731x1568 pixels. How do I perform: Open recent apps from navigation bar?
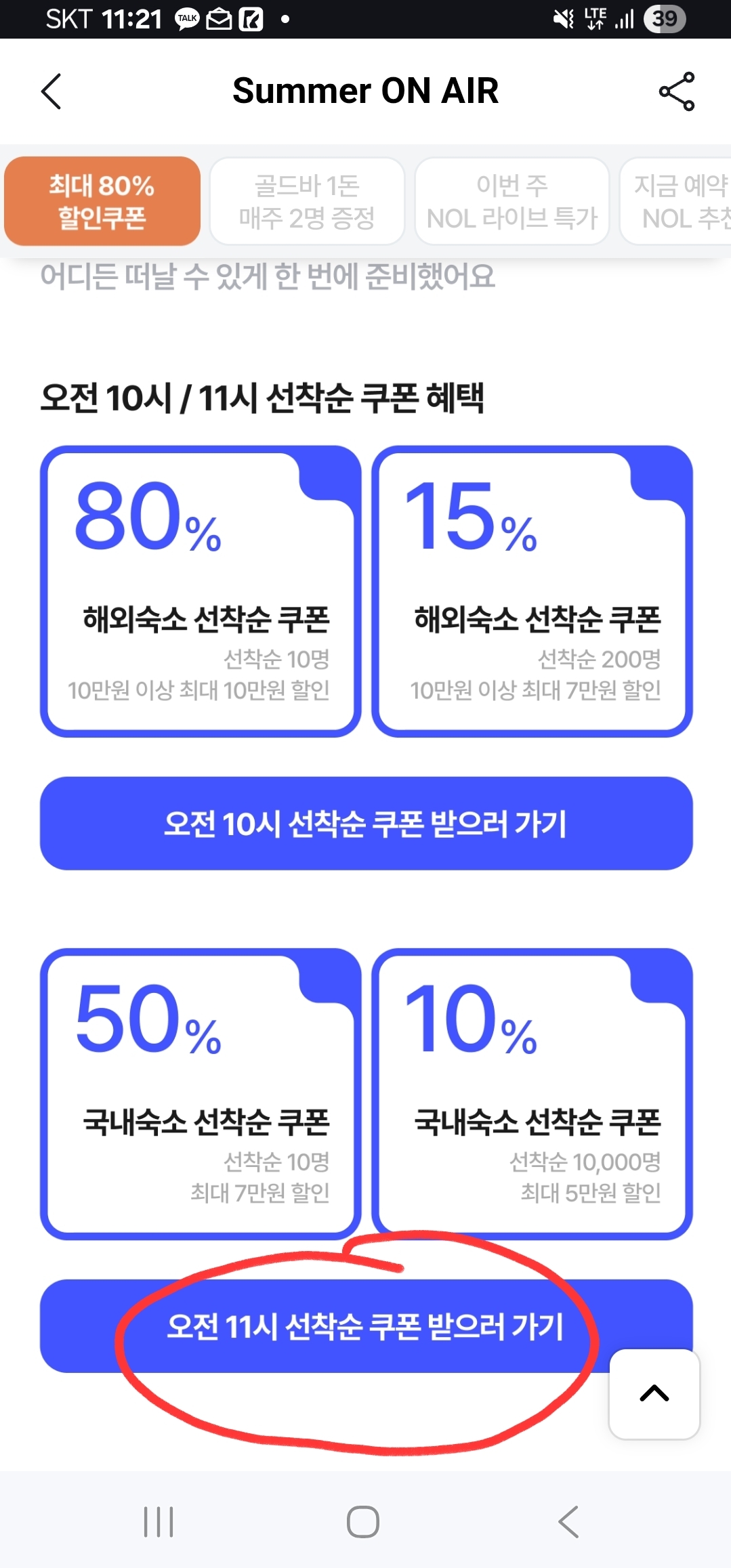pyautogui.click(x=159, y=1522)
